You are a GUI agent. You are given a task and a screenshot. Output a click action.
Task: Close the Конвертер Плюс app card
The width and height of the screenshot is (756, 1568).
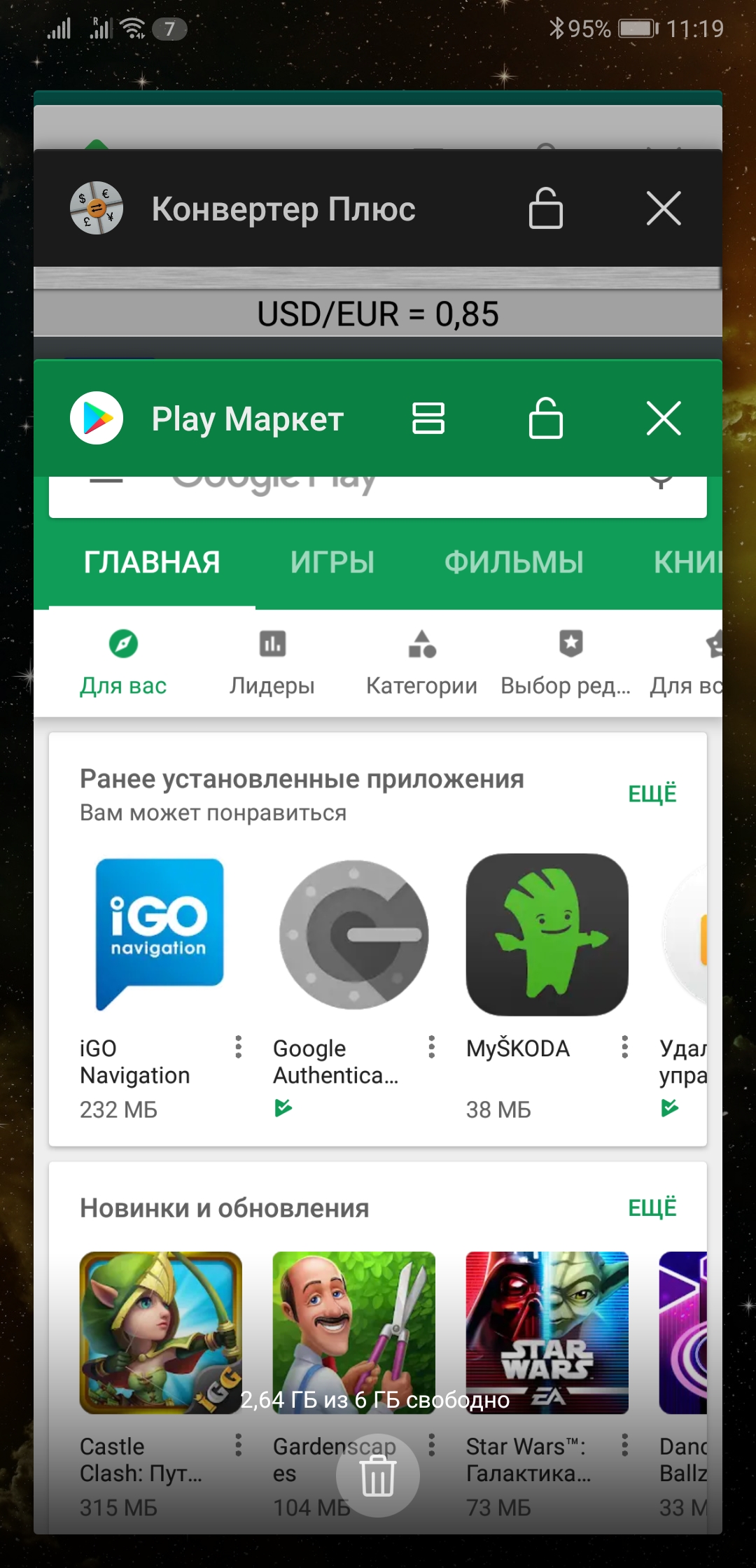click(x=664, y=209)
